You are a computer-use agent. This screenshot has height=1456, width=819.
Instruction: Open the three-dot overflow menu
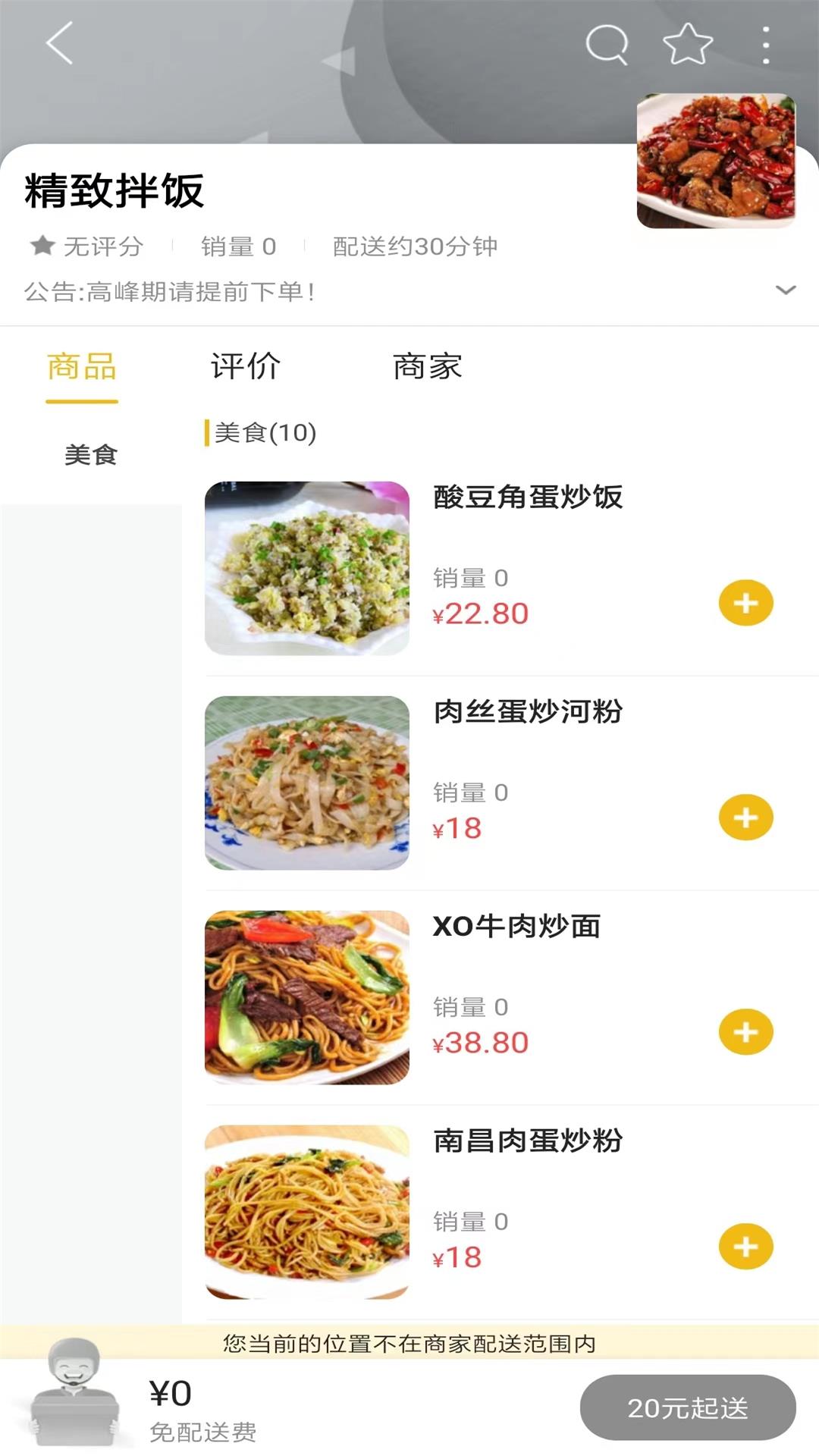(x=767, y=43)
